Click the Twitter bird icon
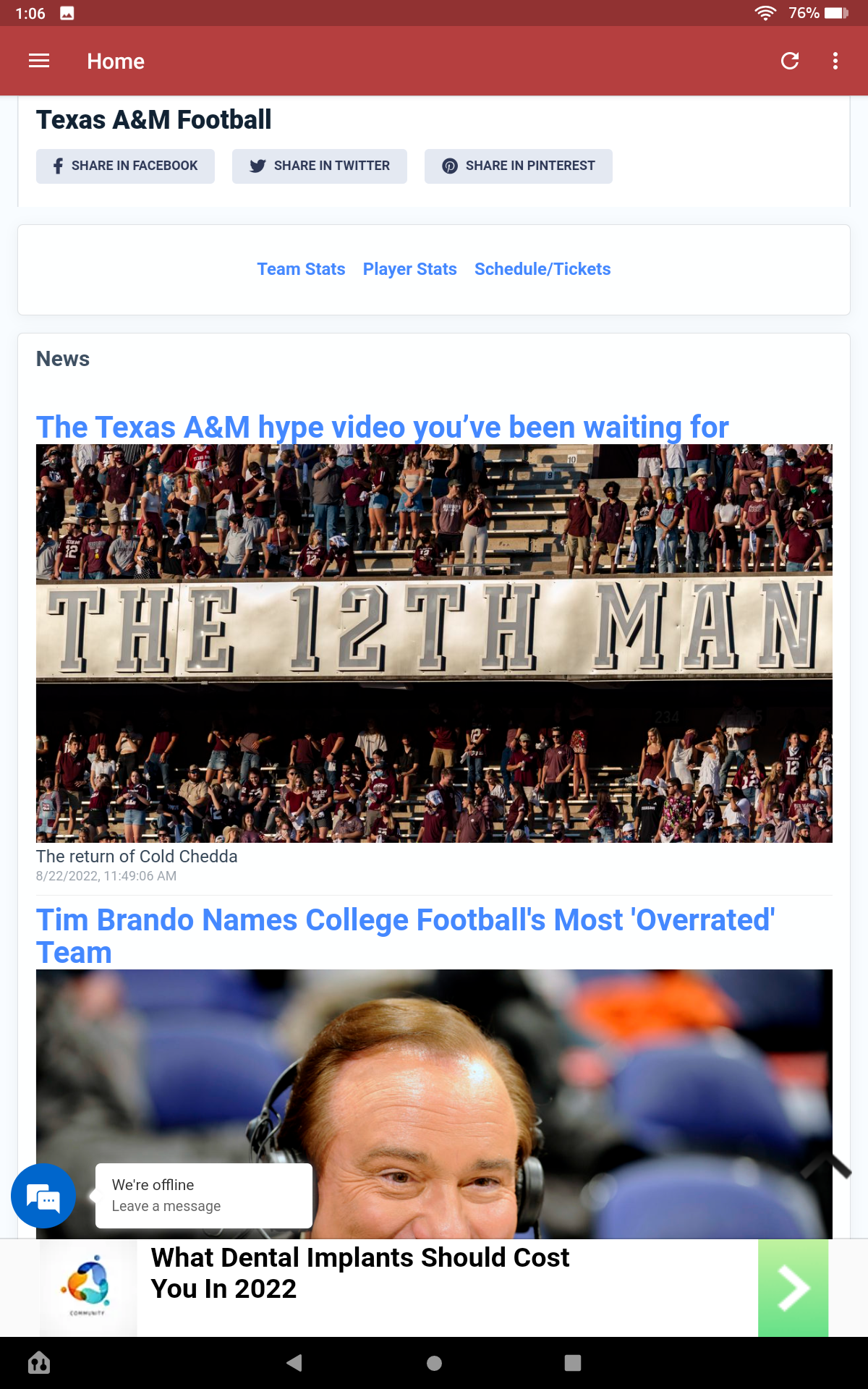The image size is (868, 1389). pos(258,166)
